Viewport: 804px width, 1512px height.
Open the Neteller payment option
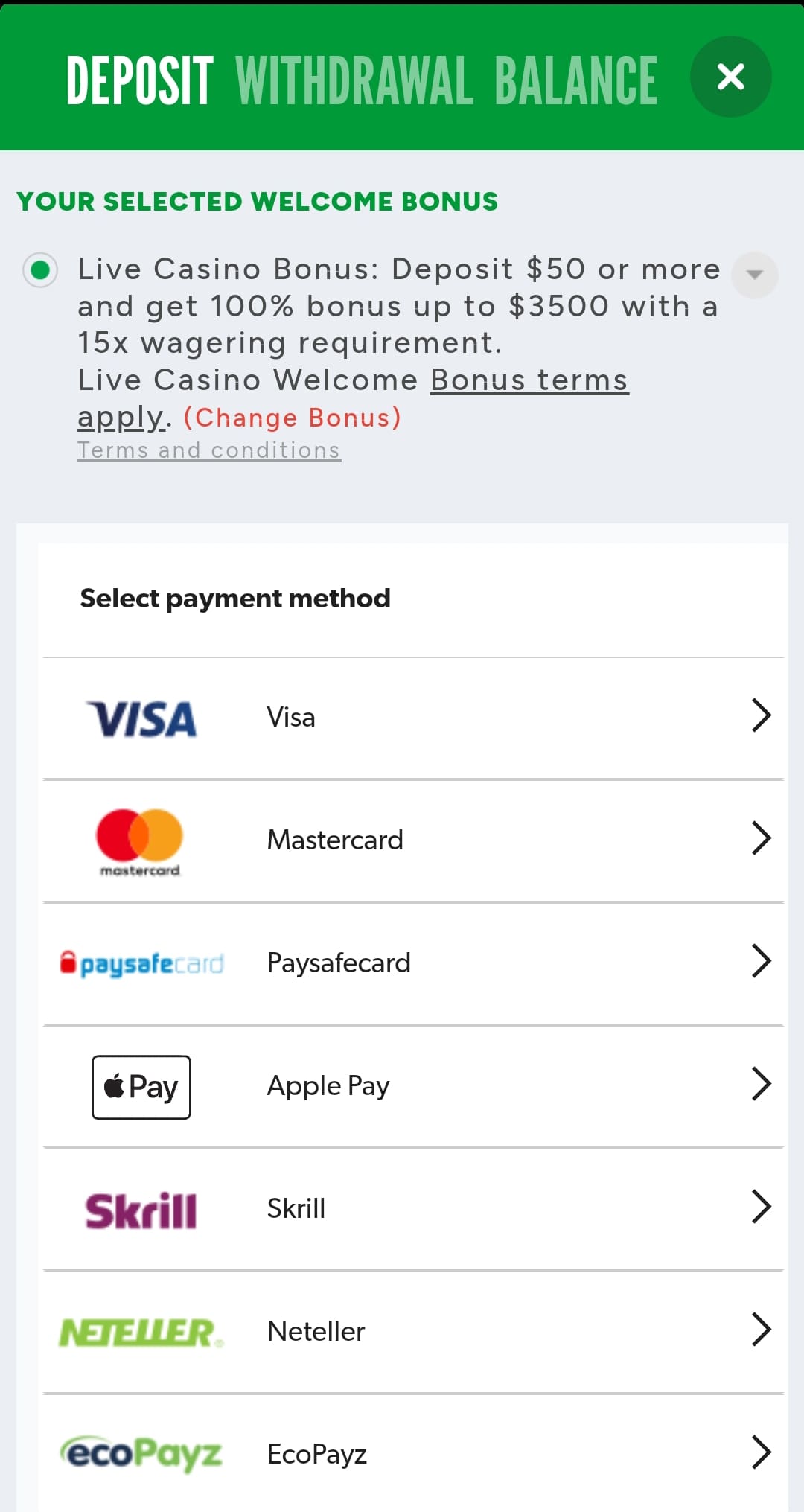(413, 1331)
